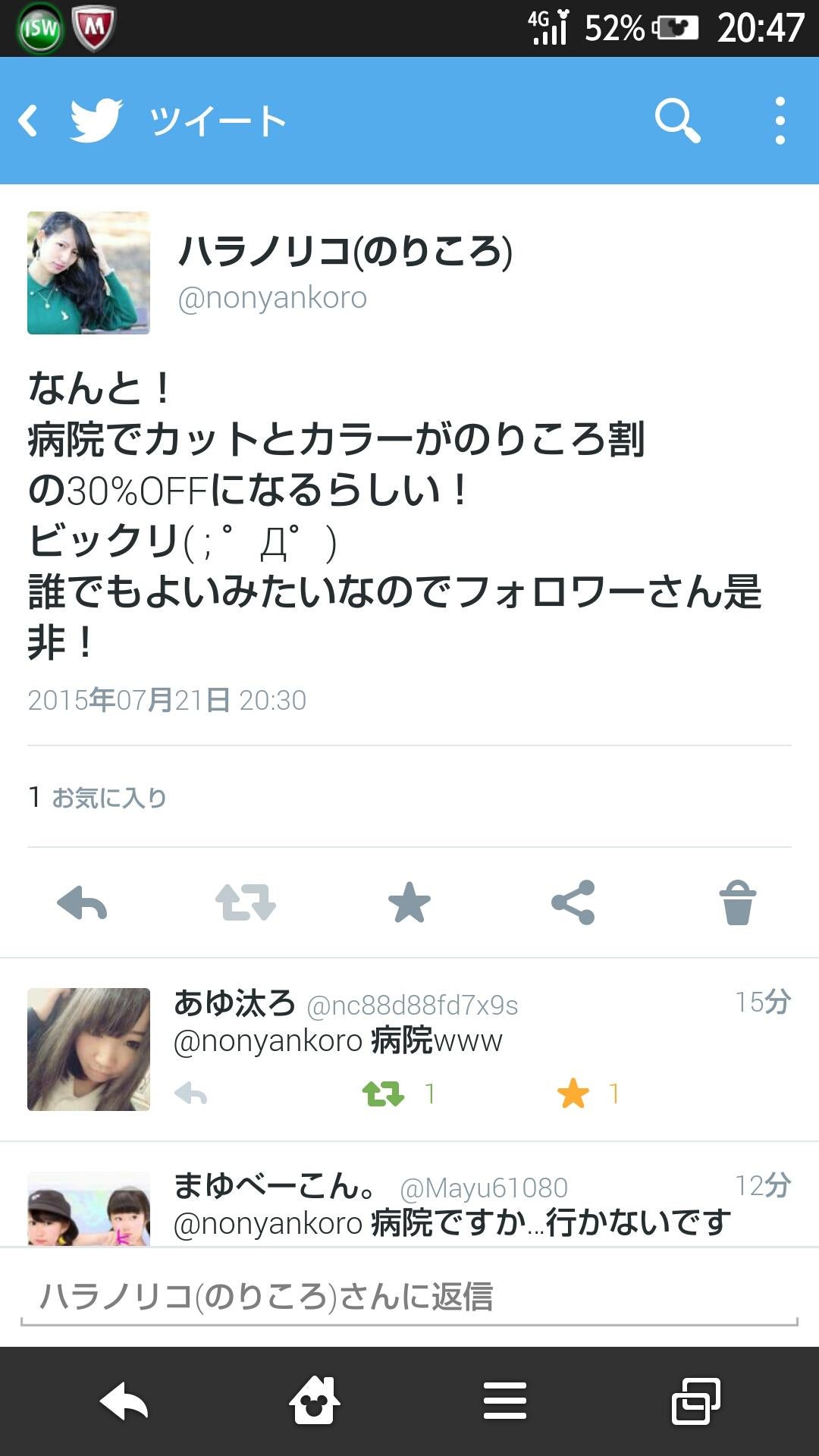Go back using the header arrow
The height and width of the screenshot is (1456, 819).
[x=29, y=121]
